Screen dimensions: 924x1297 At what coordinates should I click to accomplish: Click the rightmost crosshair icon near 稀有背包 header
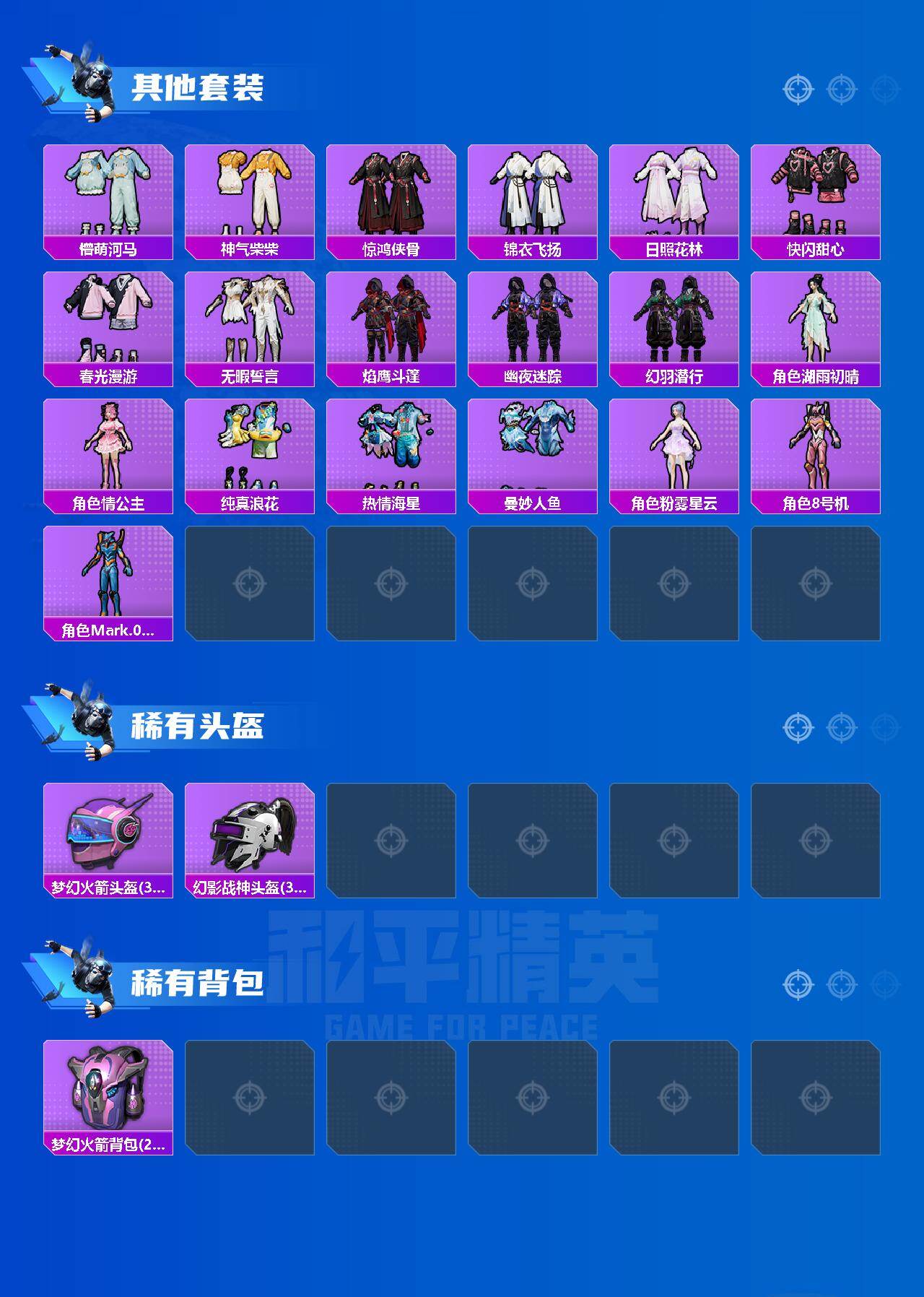881,983
